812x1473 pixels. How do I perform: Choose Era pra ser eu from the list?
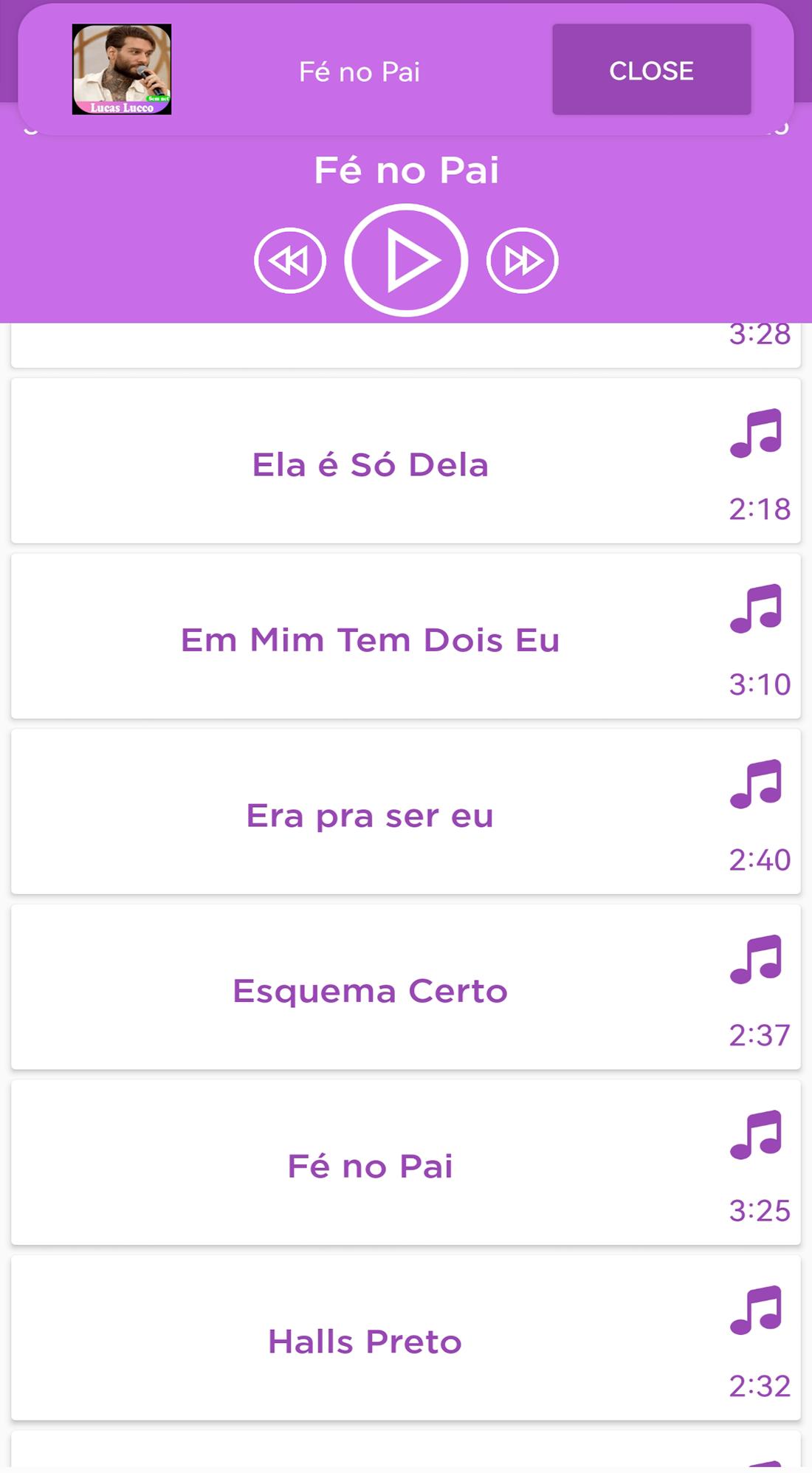[406, 812]
